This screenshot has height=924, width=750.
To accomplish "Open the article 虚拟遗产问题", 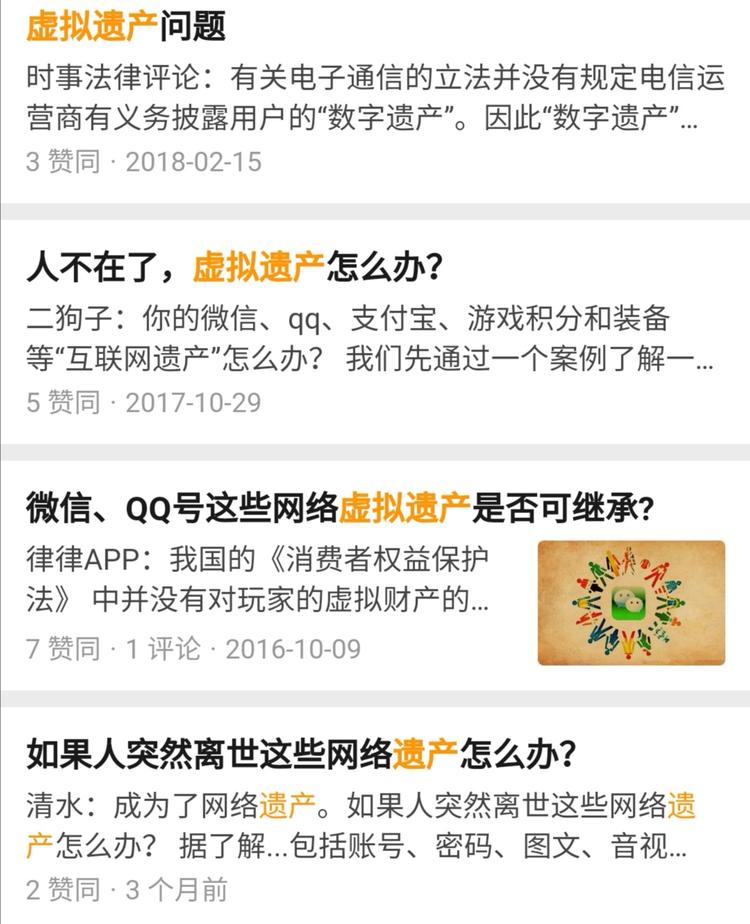I will [x=126, y=26].
